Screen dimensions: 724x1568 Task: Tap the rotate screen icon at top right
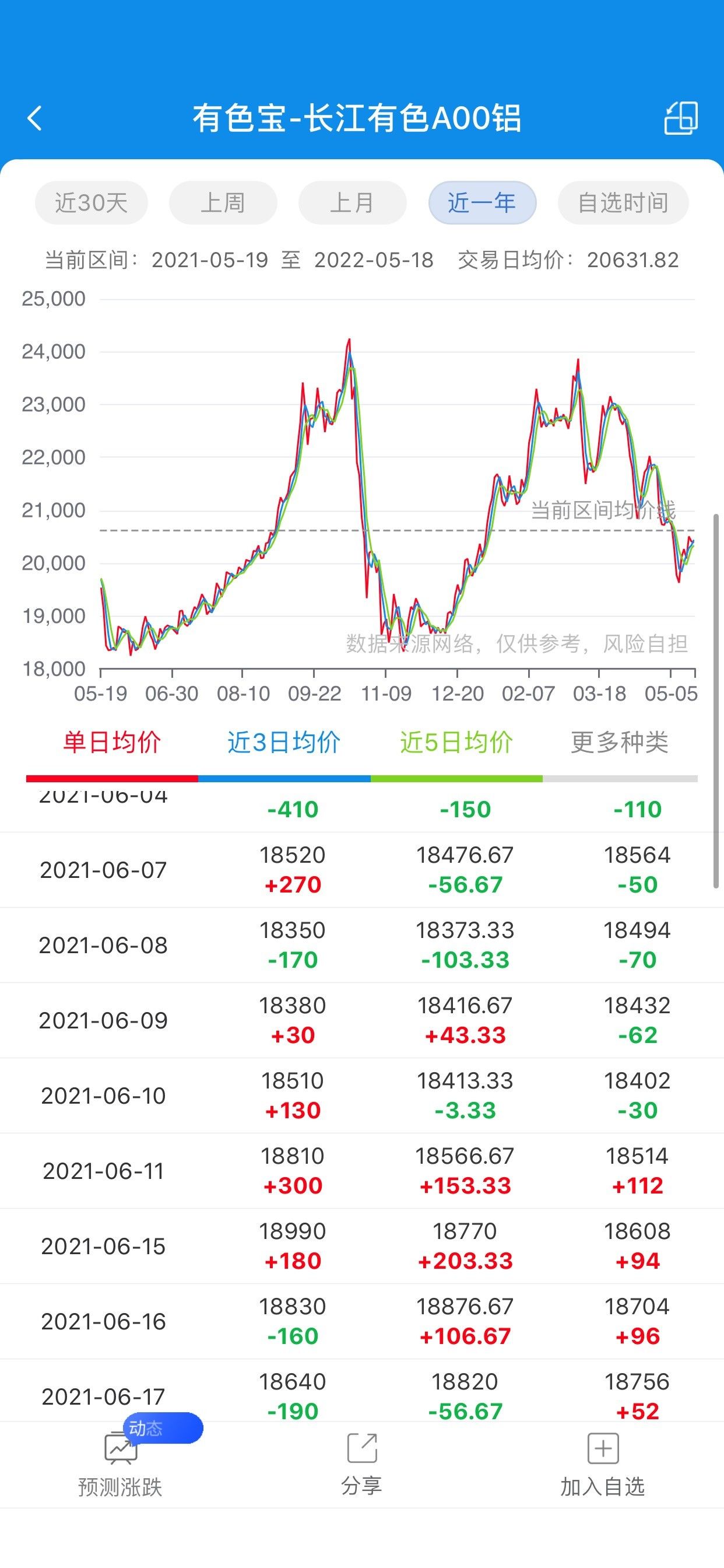(681, 118)
